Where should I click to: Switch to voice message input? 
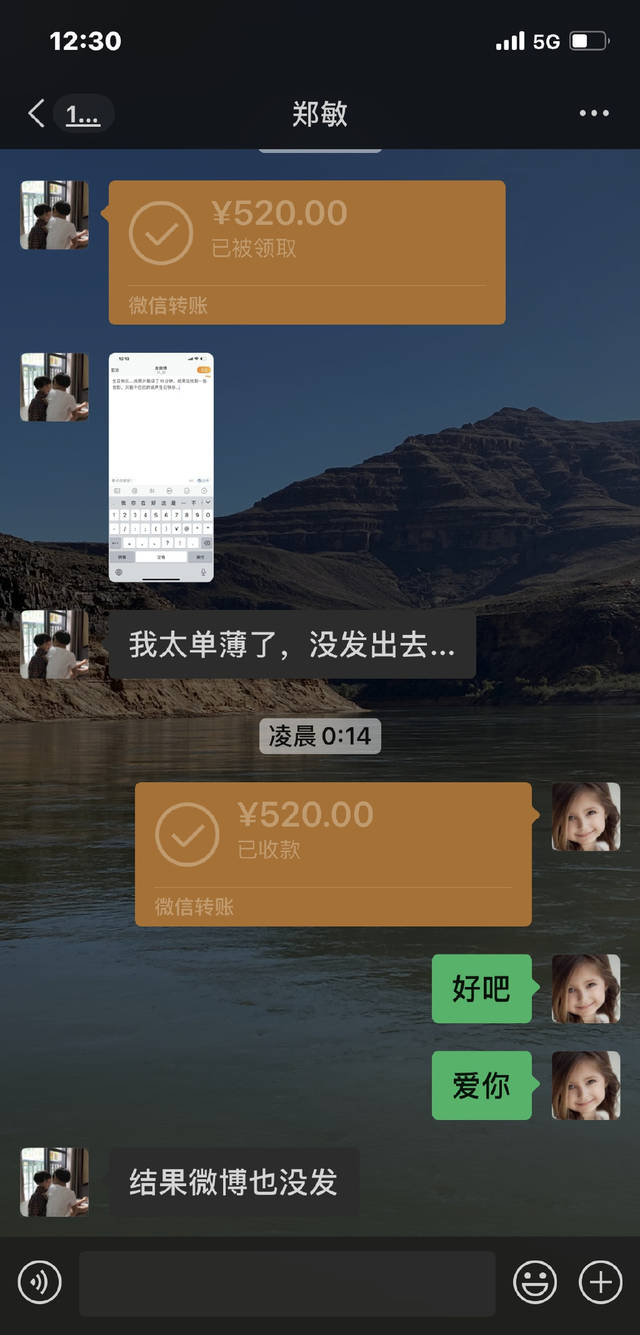coord(40,1282)
